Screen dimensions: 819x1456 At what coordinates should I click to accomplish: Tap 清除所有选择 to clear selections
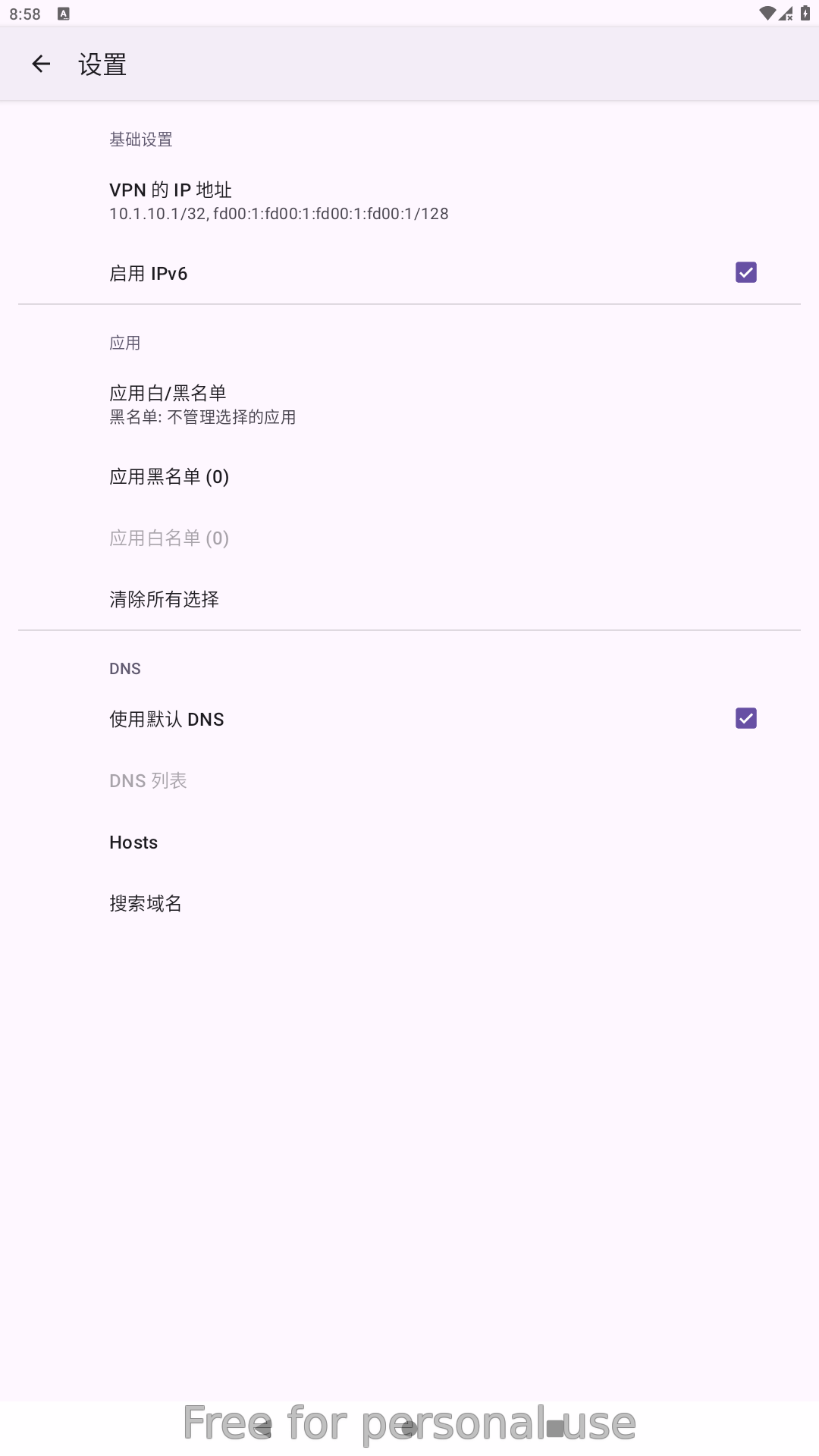coord(165,599)
